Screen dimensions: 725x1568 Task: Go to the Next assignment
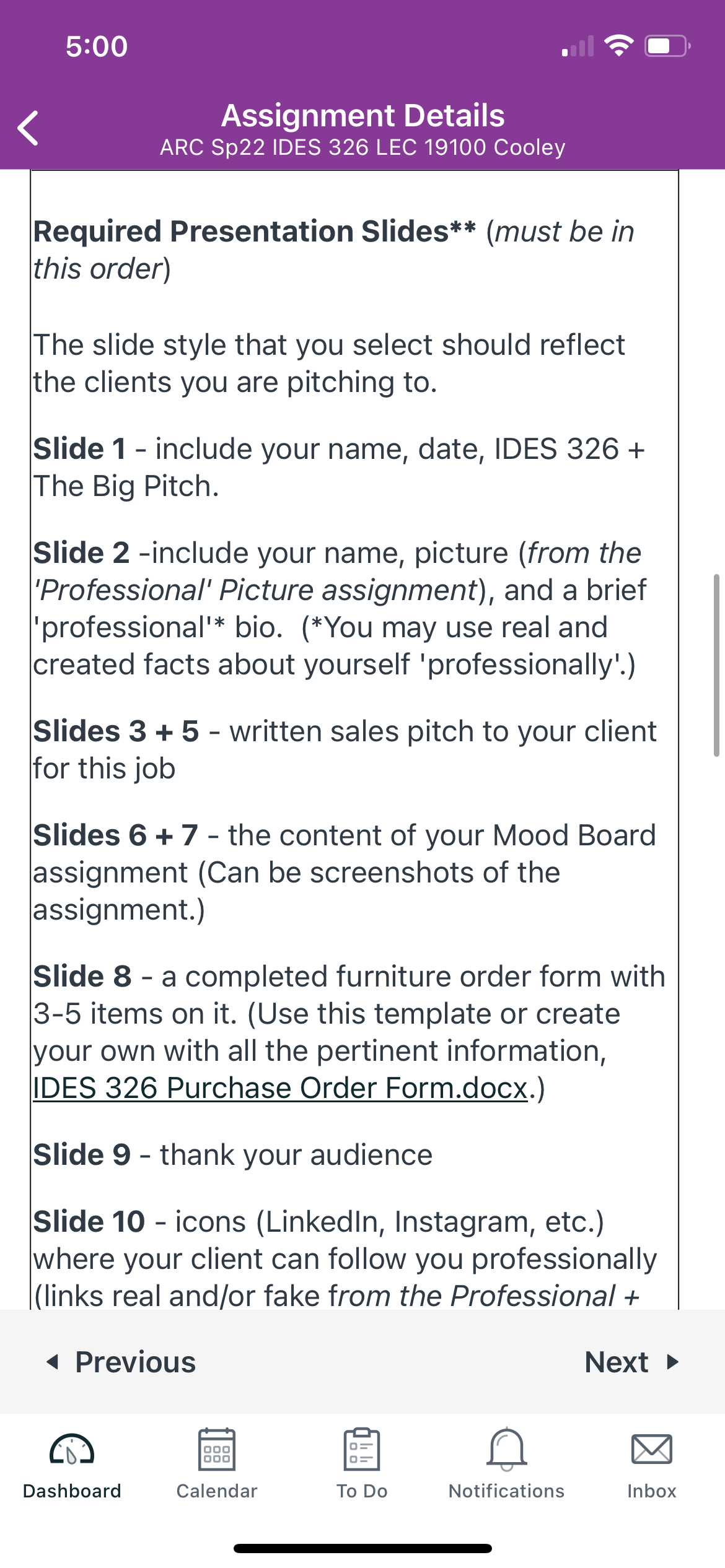(x=632, y=1362)
